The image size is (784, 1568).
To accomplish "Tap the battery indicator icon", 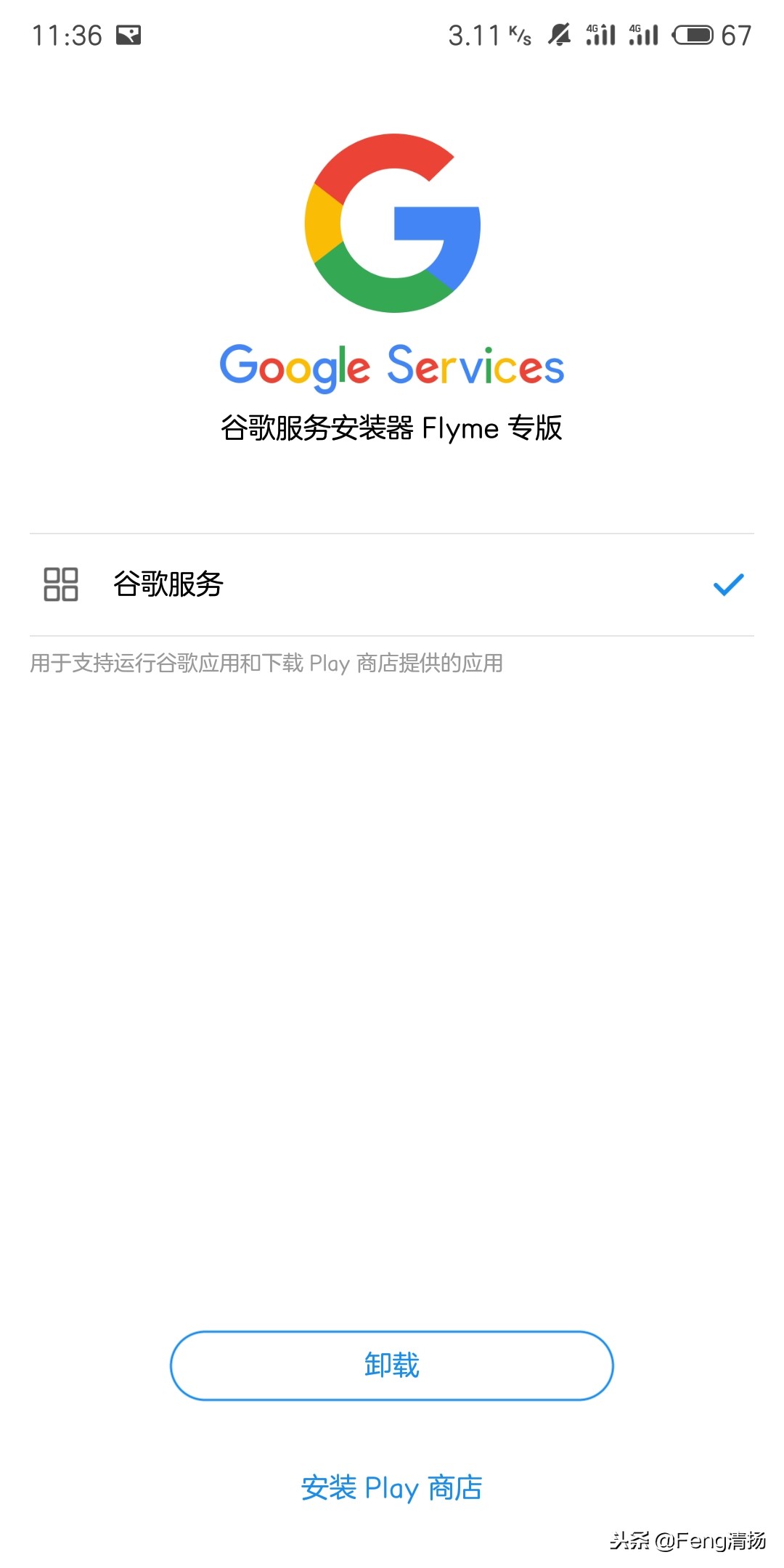I will pyautogui.click(x=691, y=34).
